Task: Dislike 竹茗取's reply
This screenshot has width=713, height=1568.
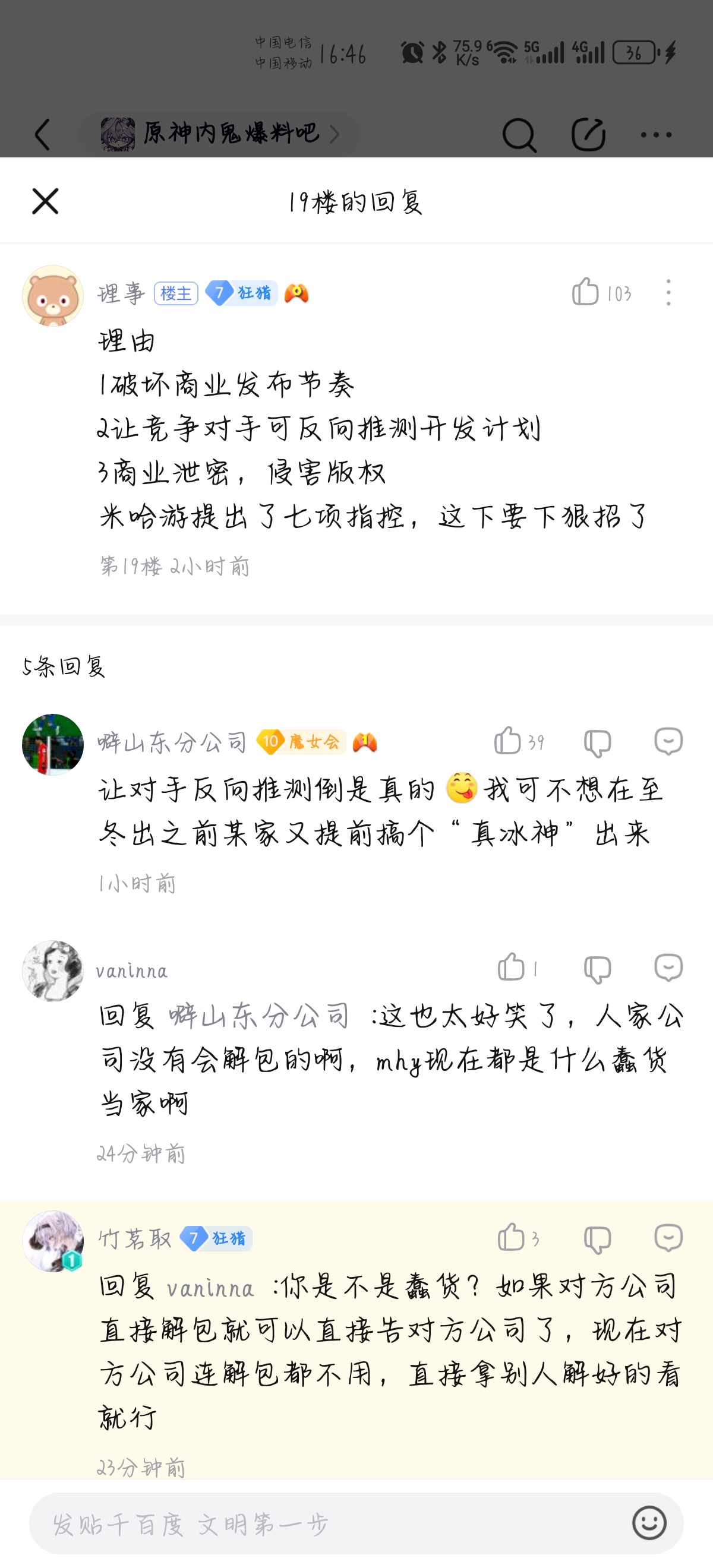Action: coord(597,1240)
